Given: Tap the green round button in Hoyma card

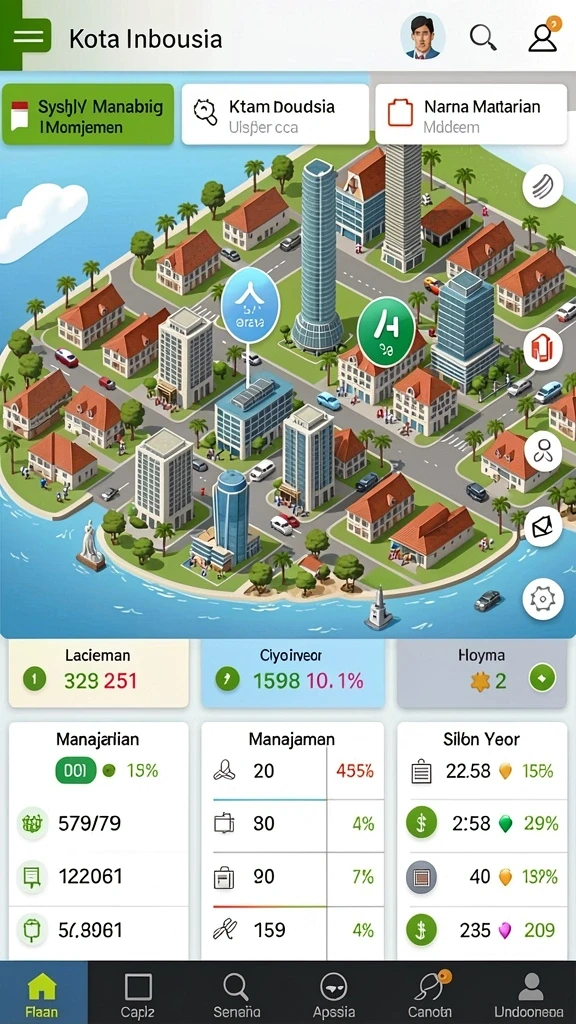Looking at the screenshot, I should tap(542, 678).
